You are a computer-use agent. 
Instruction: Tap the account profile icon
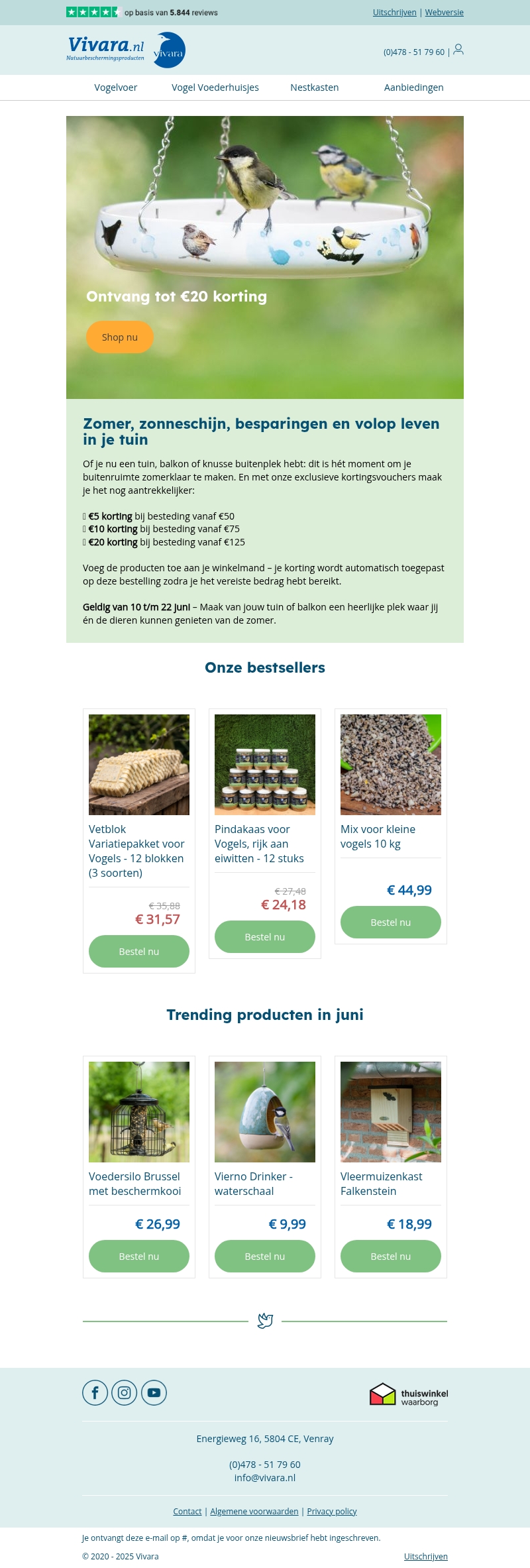pyautogui.click(x=458, y=50)
